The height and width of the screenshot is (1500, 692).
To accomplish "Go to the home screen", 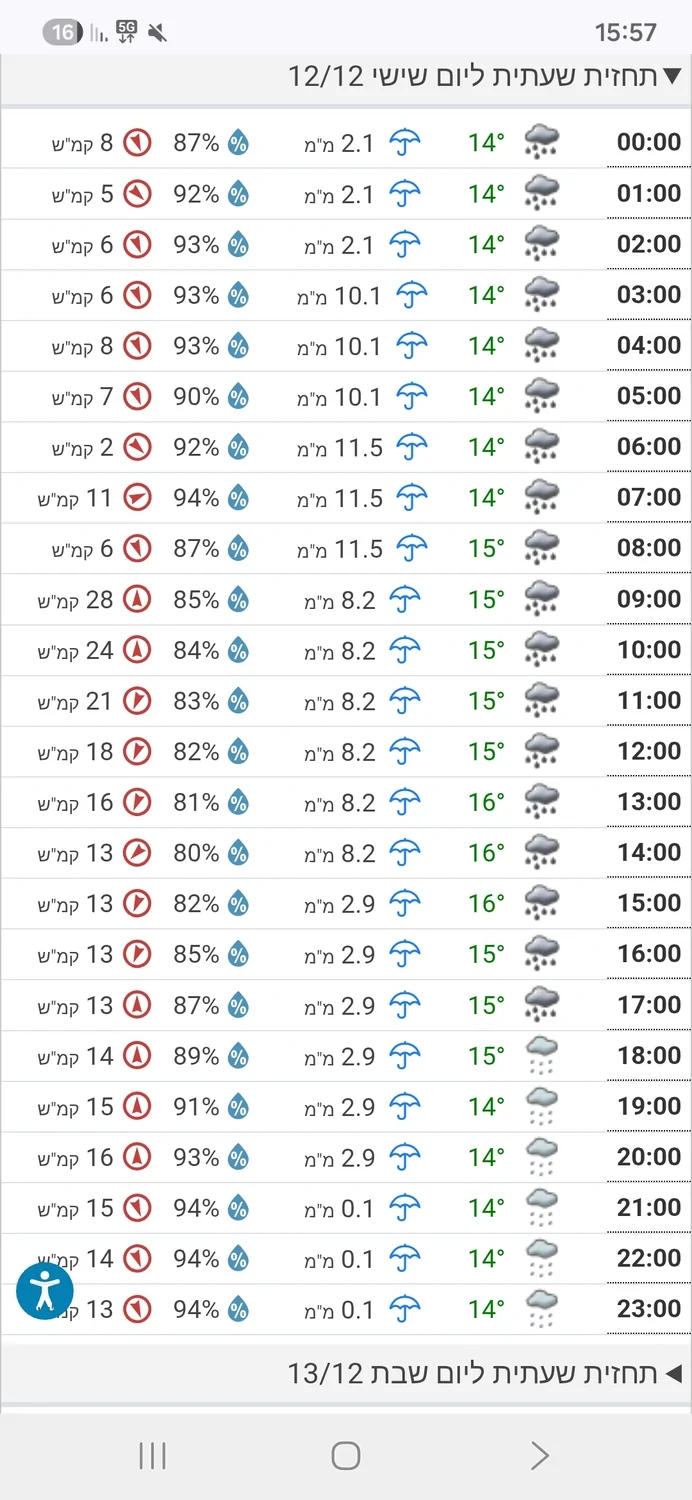I will [x=346, y=1456].
